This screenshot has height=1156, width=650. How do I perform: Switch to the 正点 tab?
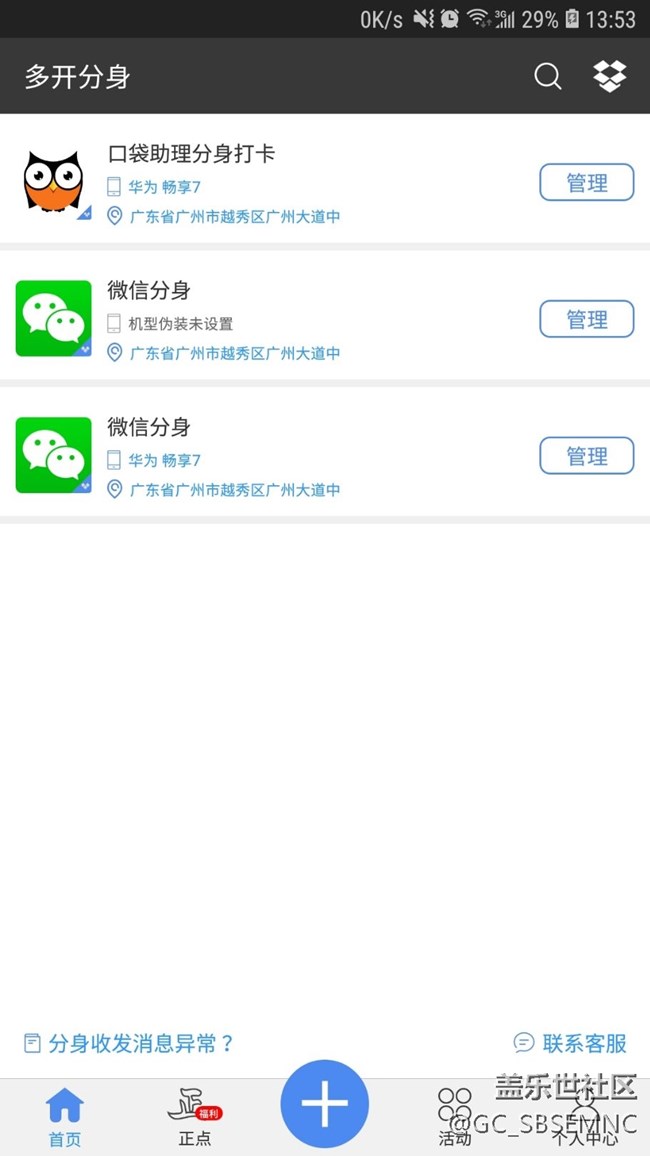(194, 1117)
